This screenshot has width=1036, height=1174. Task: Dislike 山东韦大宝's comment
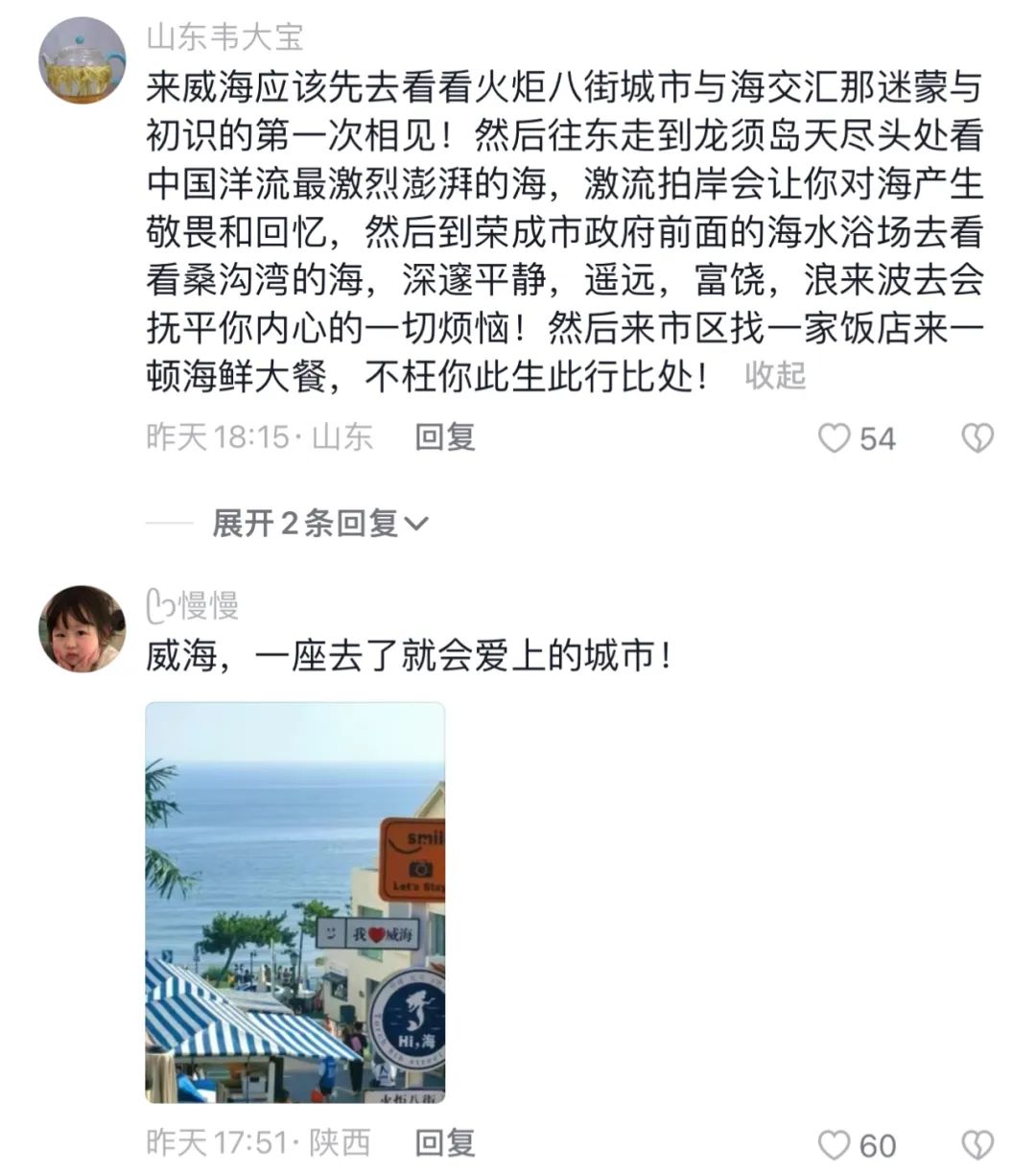[x=977, y=438]
